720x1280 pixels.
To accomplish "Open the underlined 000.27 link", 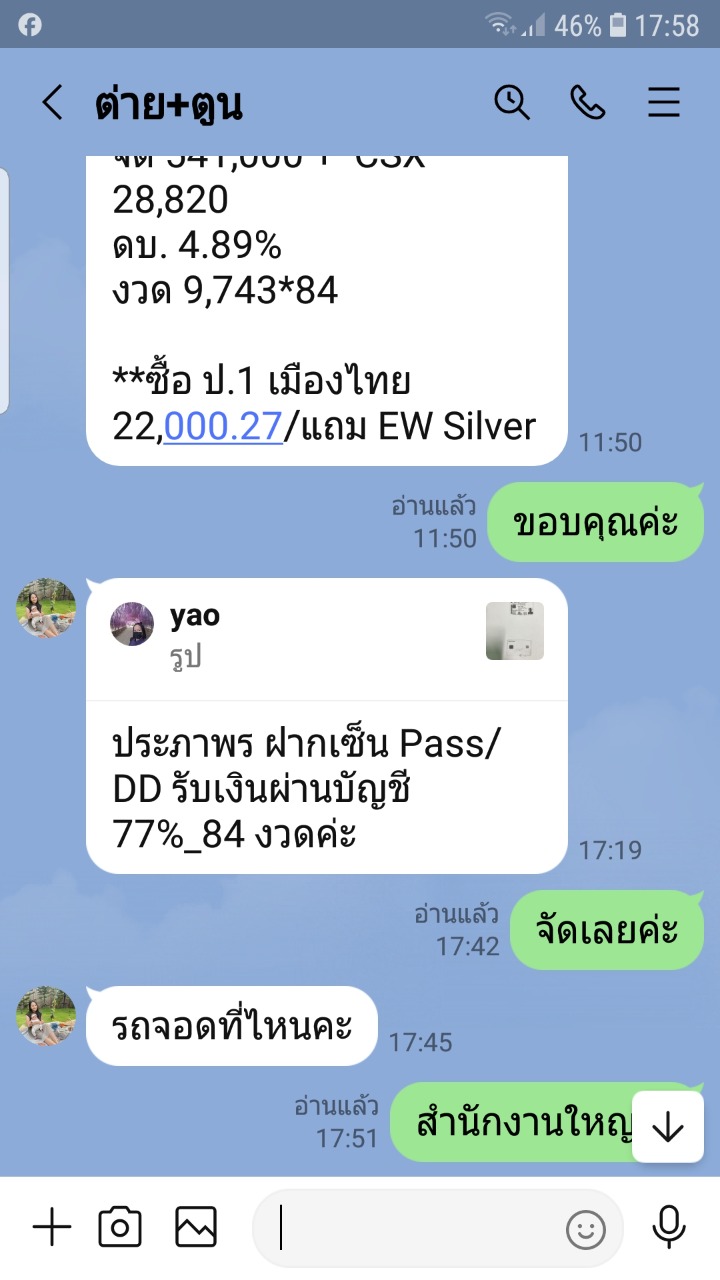I will point(223,427).
